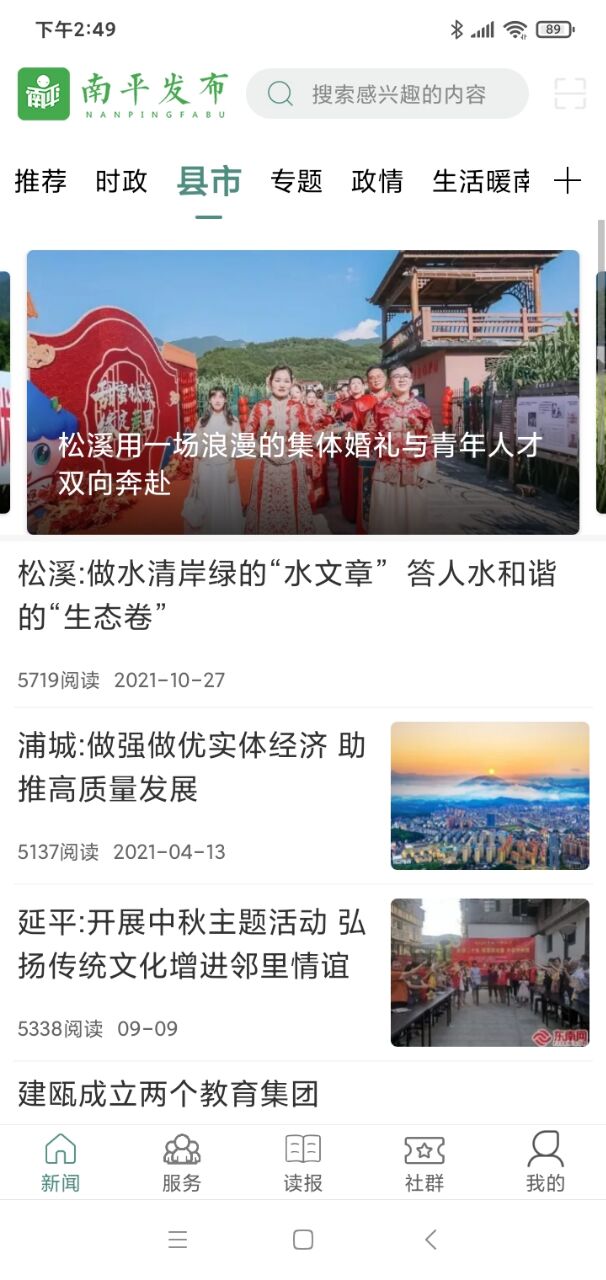This screenshot has width=606, height=1280.
Task: Open the 浦城 实体经济 article
Action: coord(192,767)
